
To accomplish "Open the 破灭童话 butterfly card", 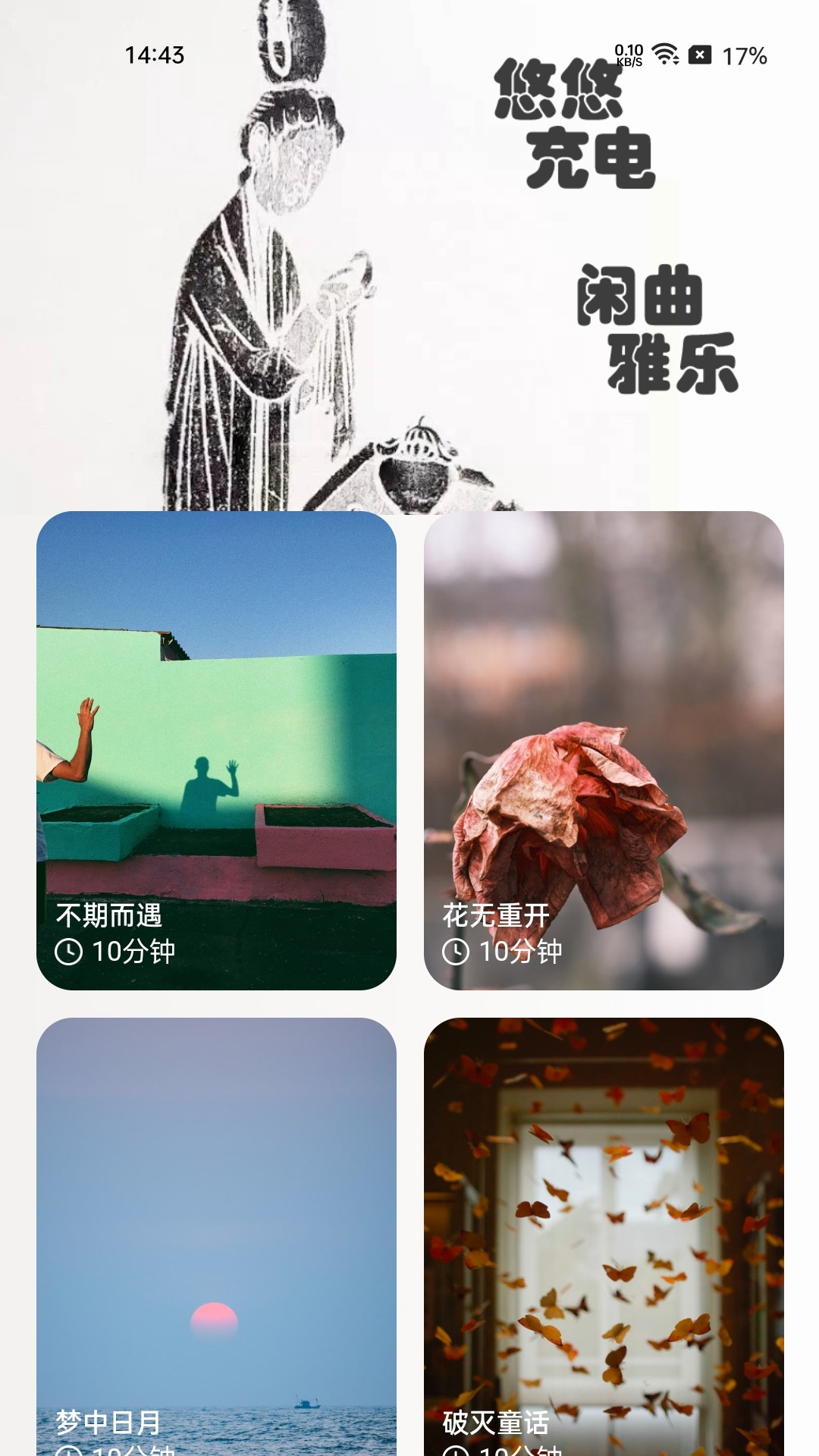I will [x=603, y=1236].
